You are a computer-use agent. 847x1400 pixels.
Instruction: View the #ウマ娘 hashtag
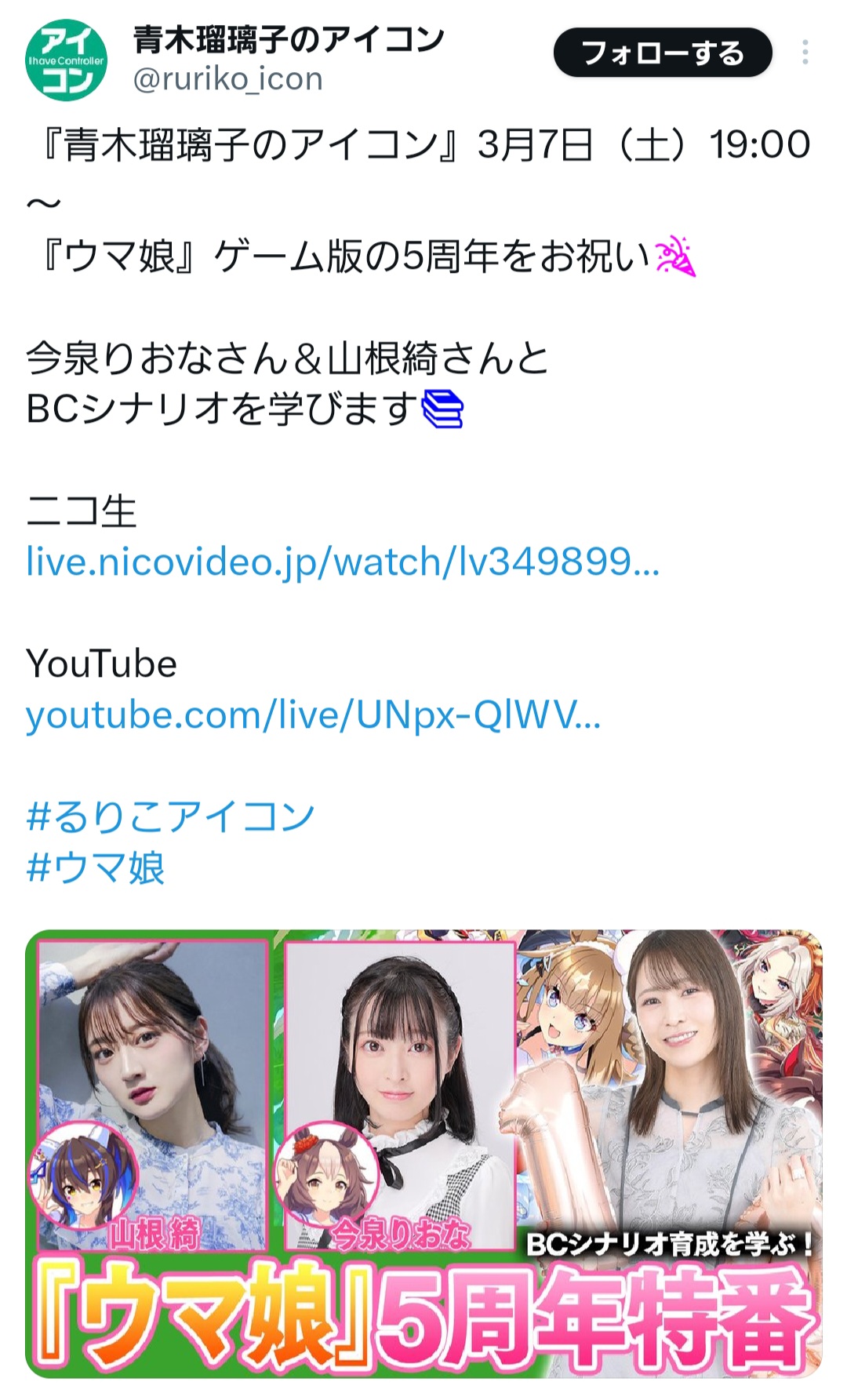(x=96, y=867)
